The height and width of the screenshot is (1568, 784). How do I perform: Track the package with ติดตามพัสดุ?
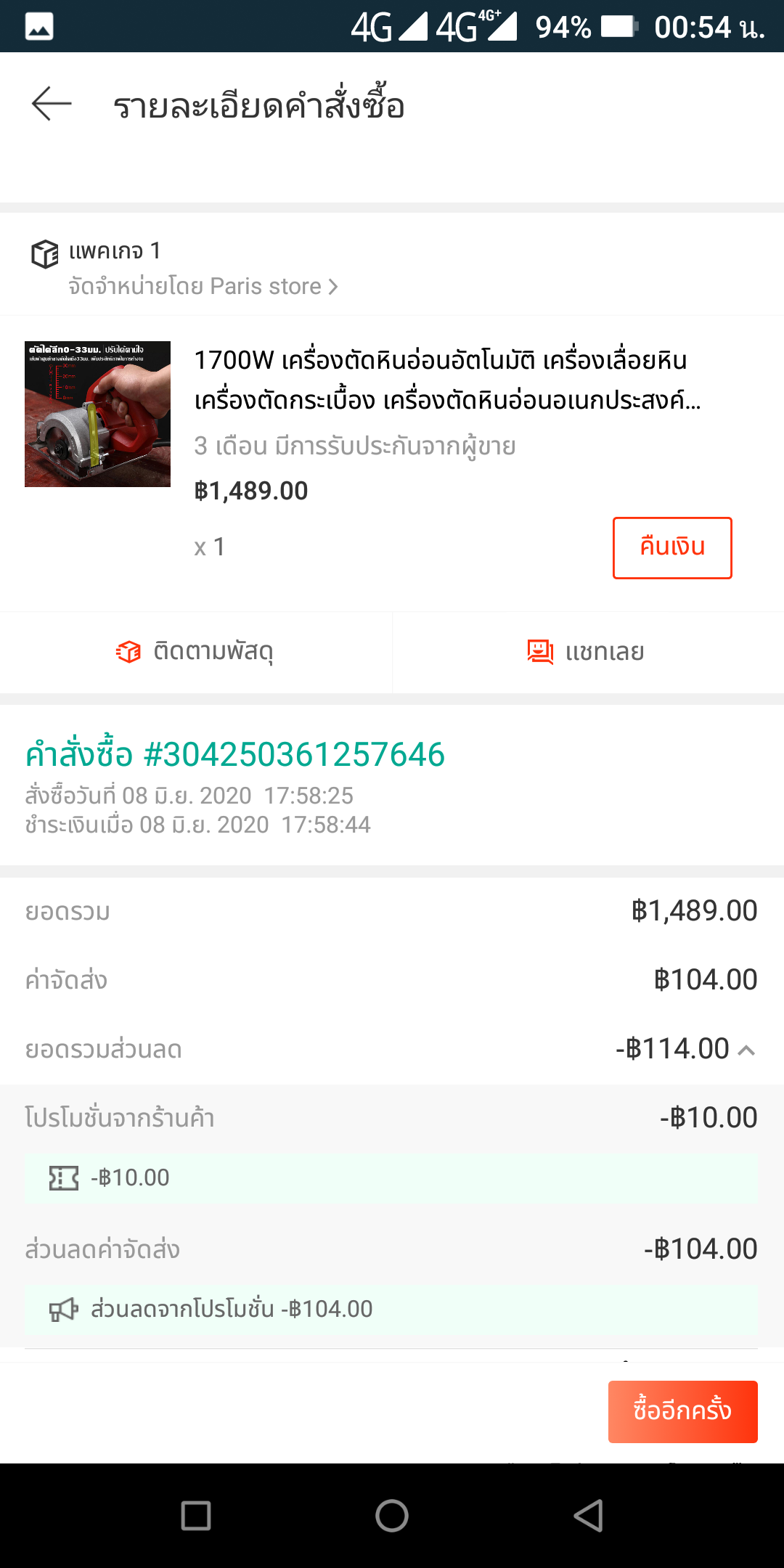coord(195,652)
